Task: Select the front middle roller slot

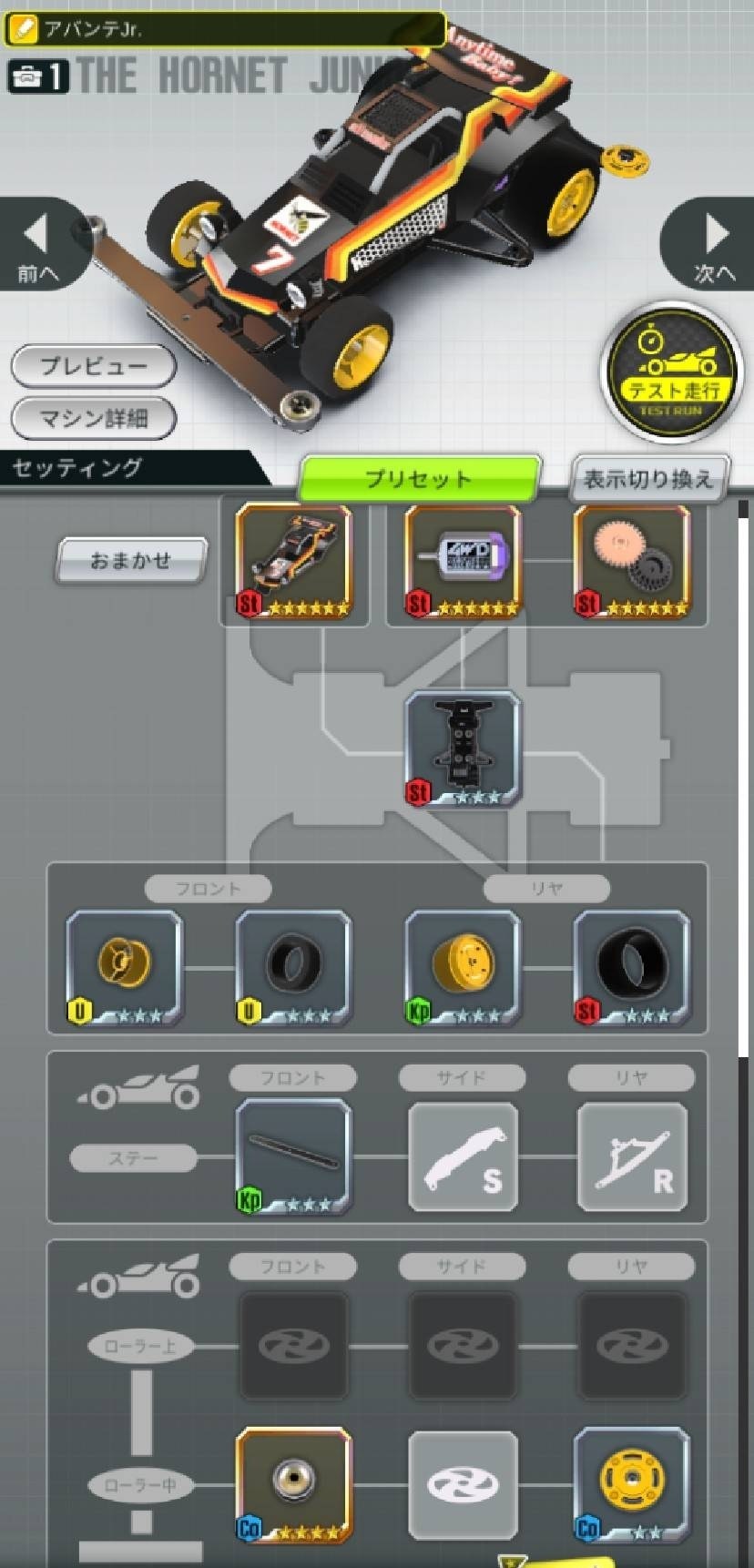Action: [x=293, y=1484]
